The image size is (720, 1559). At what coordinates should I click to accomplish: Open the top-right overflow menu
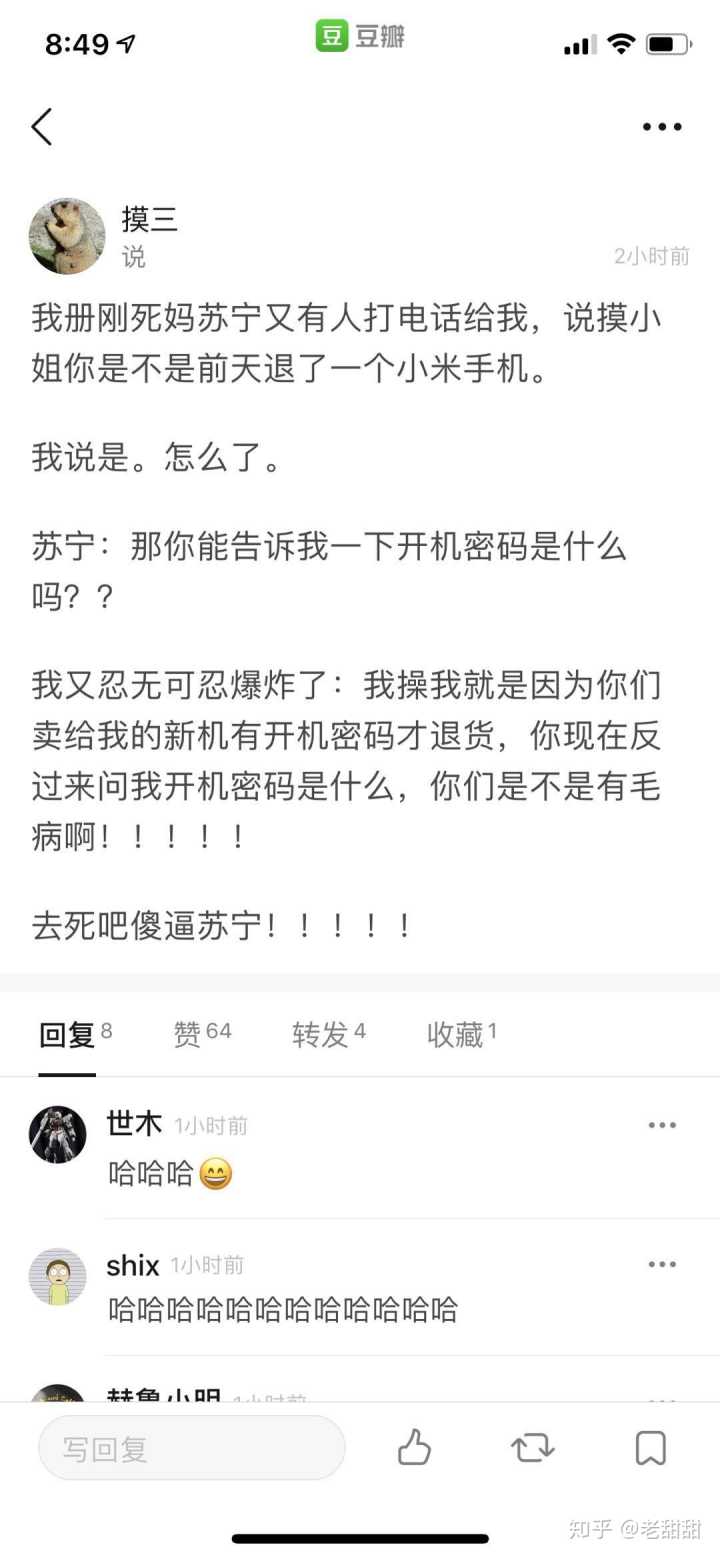(661, 127)
